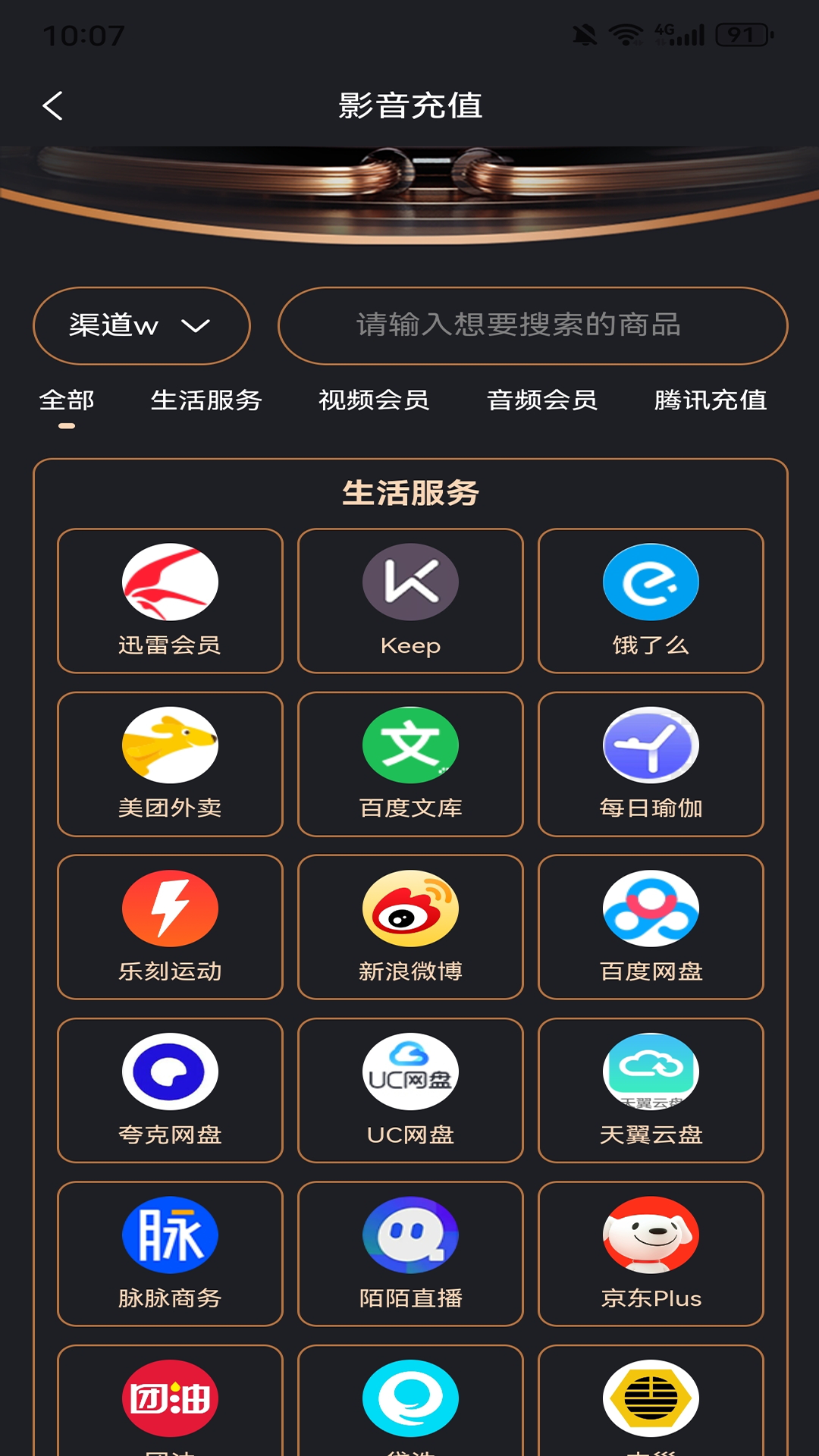
Task: Open 京东Plus membership card
Action: click(651, 1254)
